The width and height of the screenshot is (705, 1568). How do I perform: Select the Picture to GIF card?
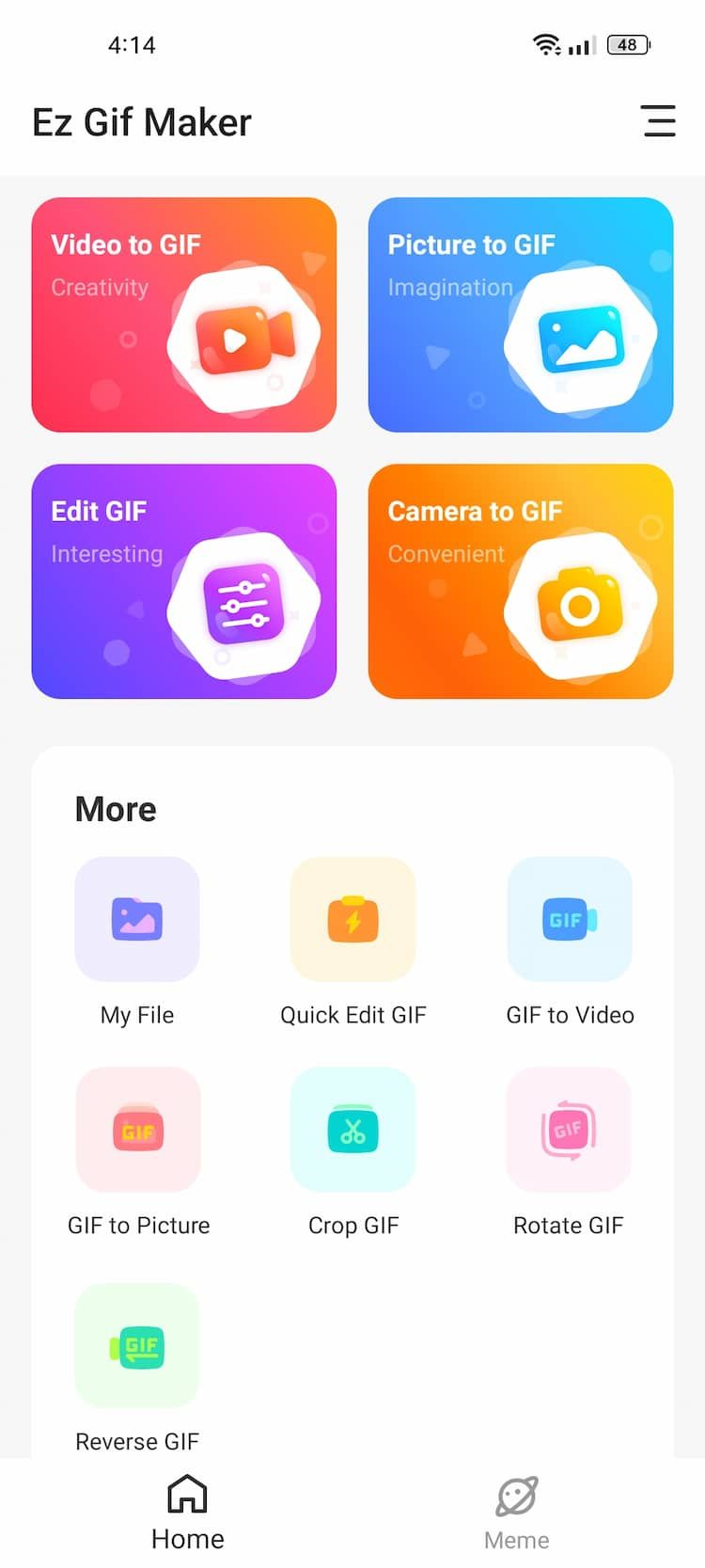521,315
